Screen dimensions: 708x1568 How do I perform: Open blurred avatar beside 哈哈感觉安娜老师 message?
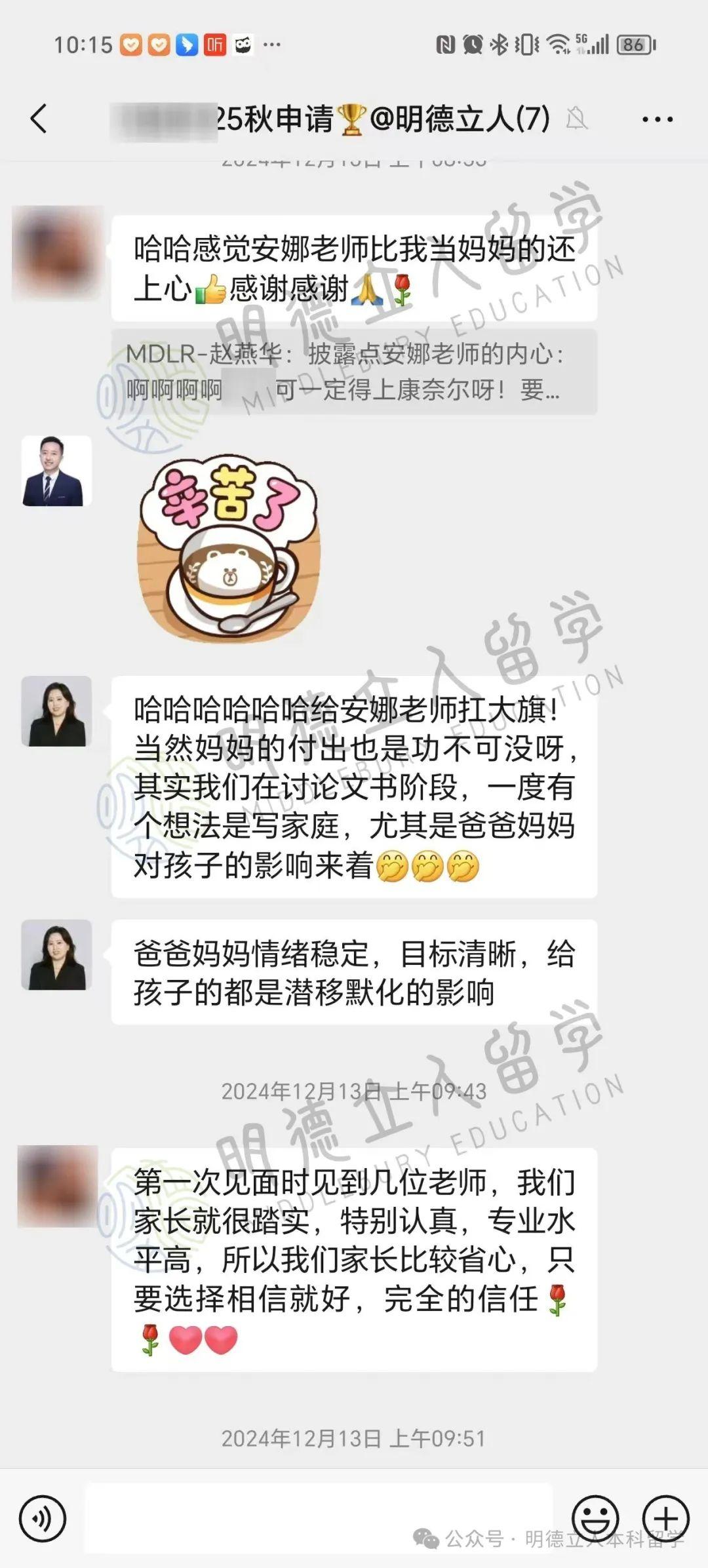point(58,252)
